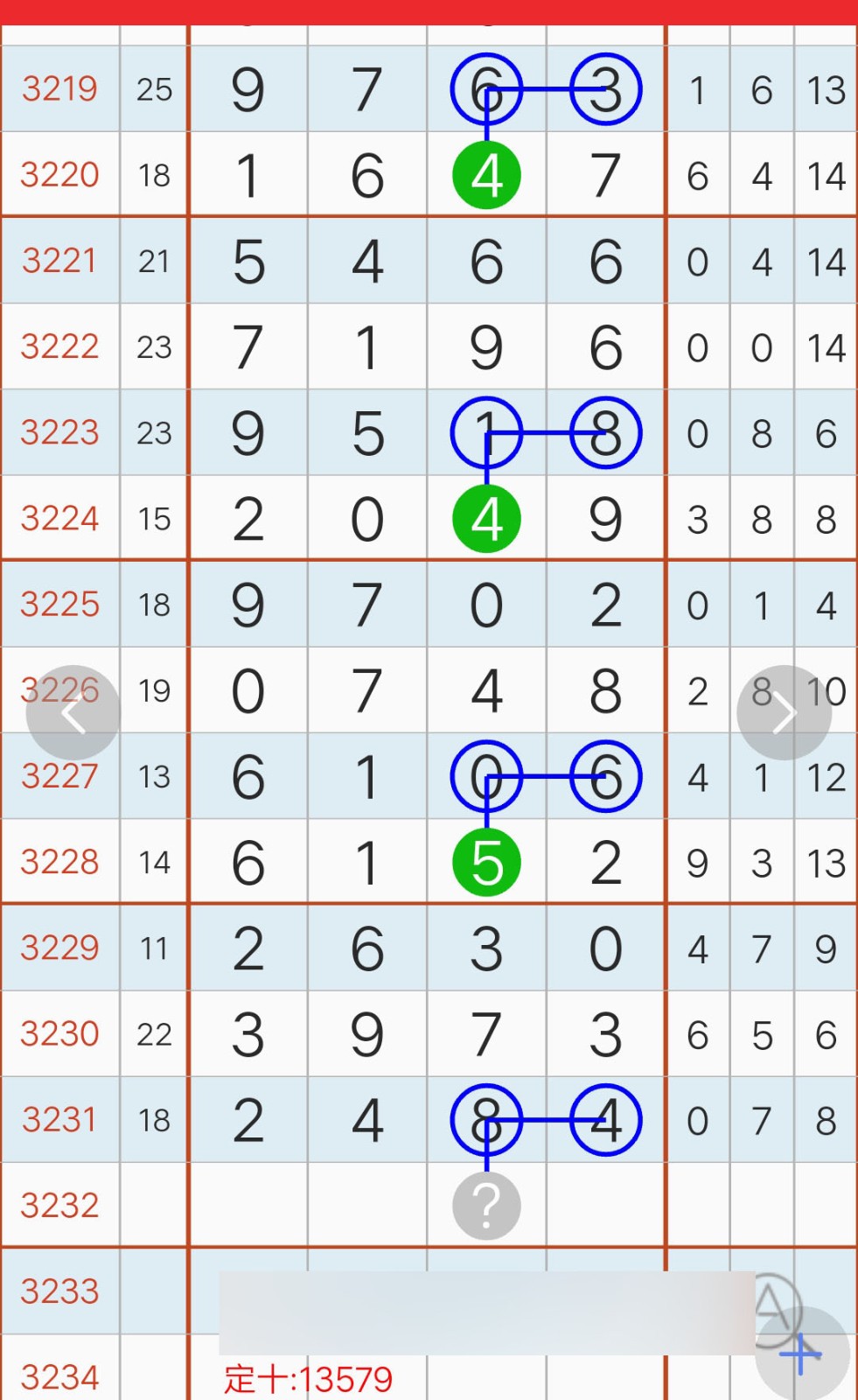Go to the previous chart with left arrow

[x=73, y=713]
